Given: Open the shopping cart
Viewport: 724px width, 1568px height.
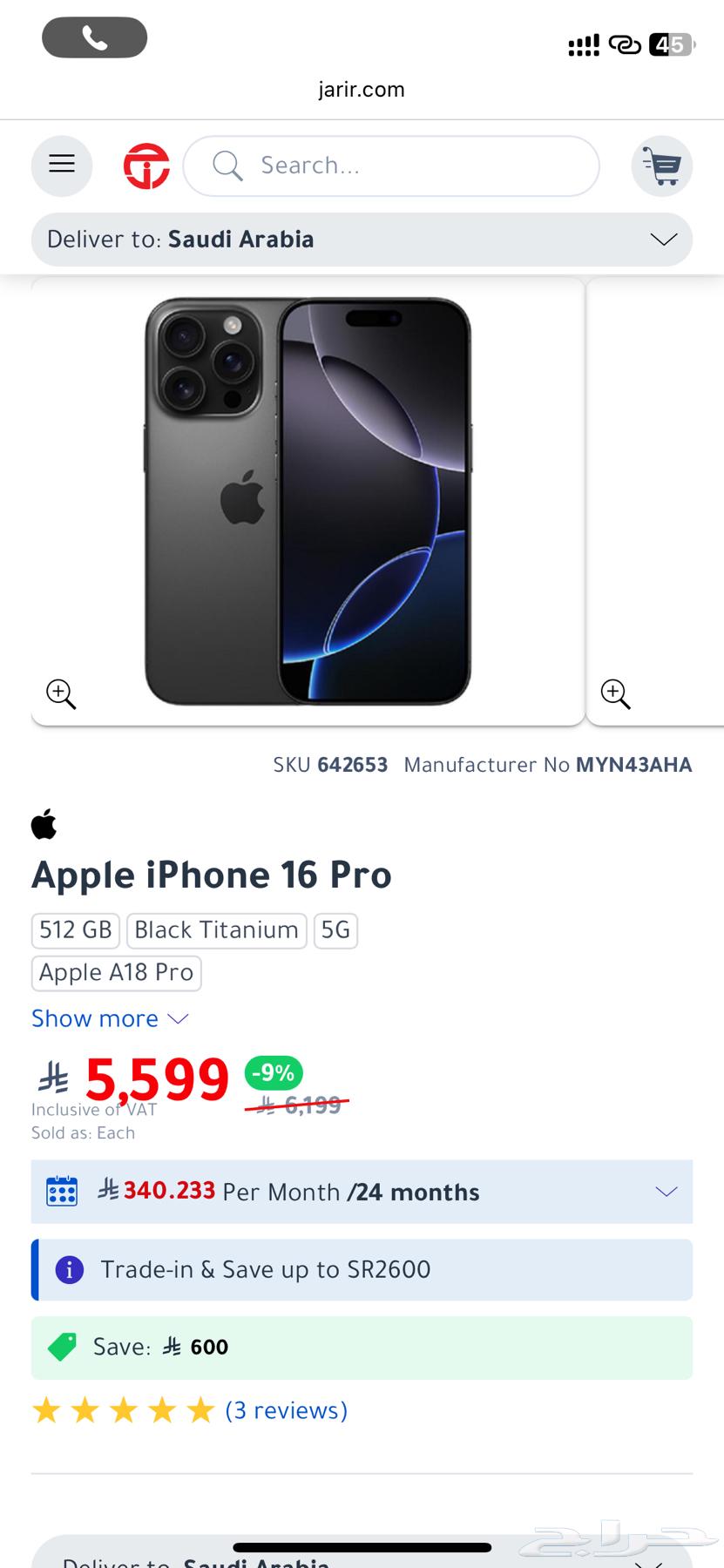Looking at the screenshot, I should click(662, 166).
